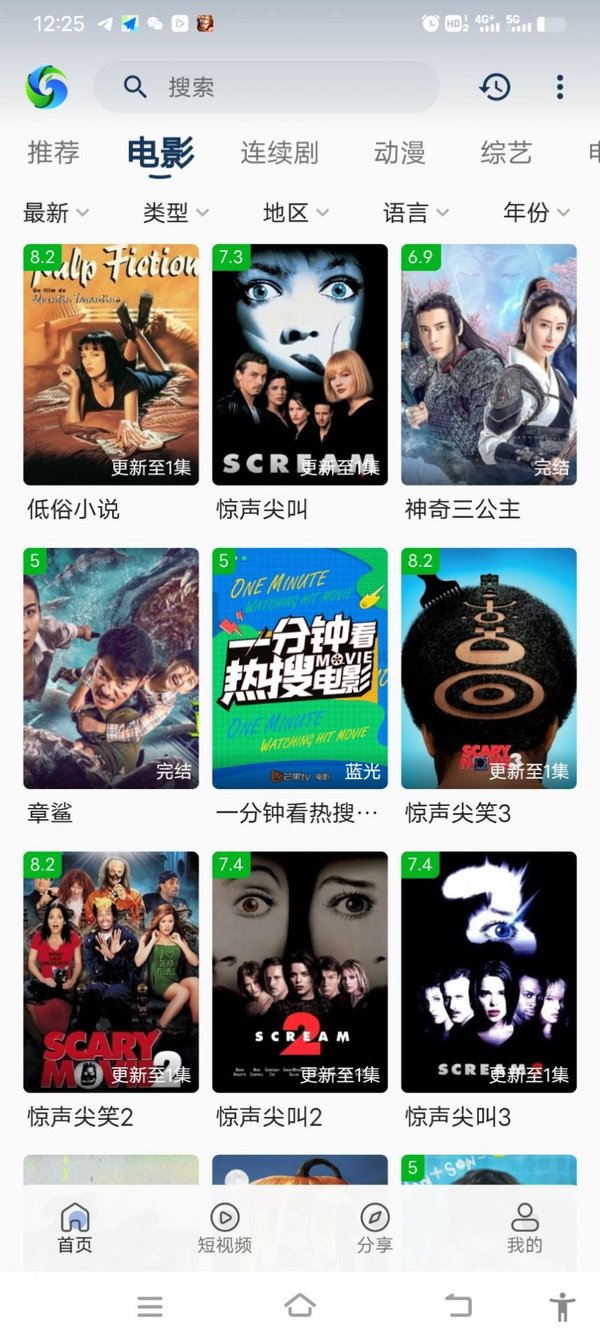The image size is (600, 1342).
Task: Go to the 短视频 section
Action: [225, 1228]
